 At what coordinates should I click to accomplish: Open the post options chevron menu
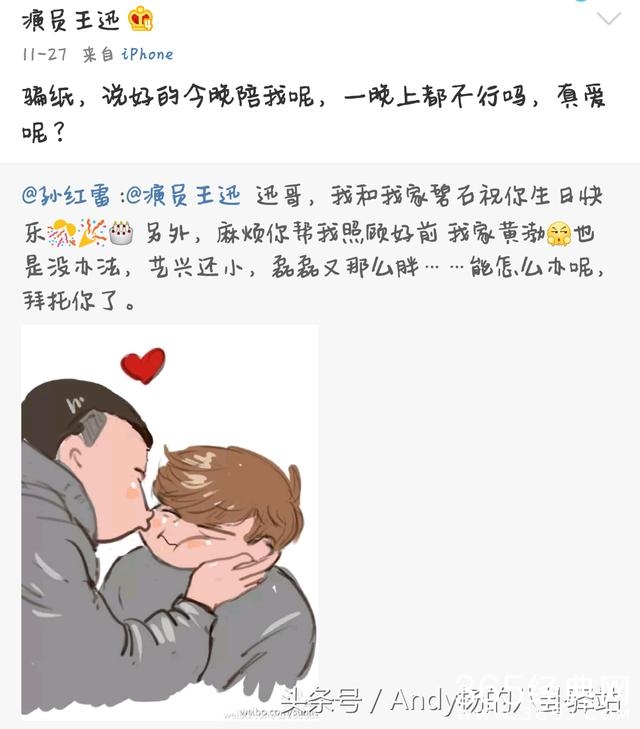[609, 19]
